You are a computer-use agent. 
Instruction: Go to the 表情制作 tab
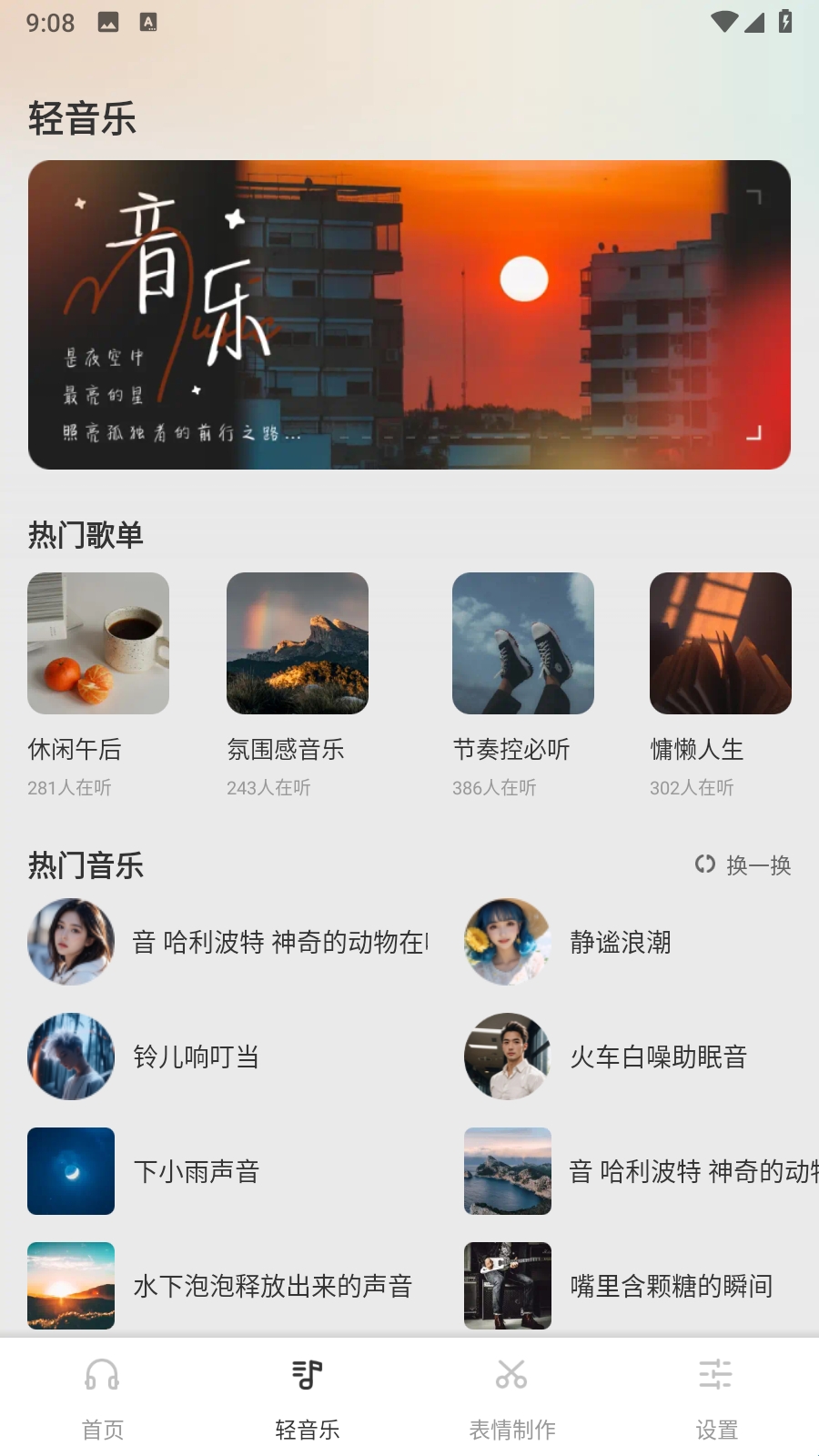point(511,1397)
